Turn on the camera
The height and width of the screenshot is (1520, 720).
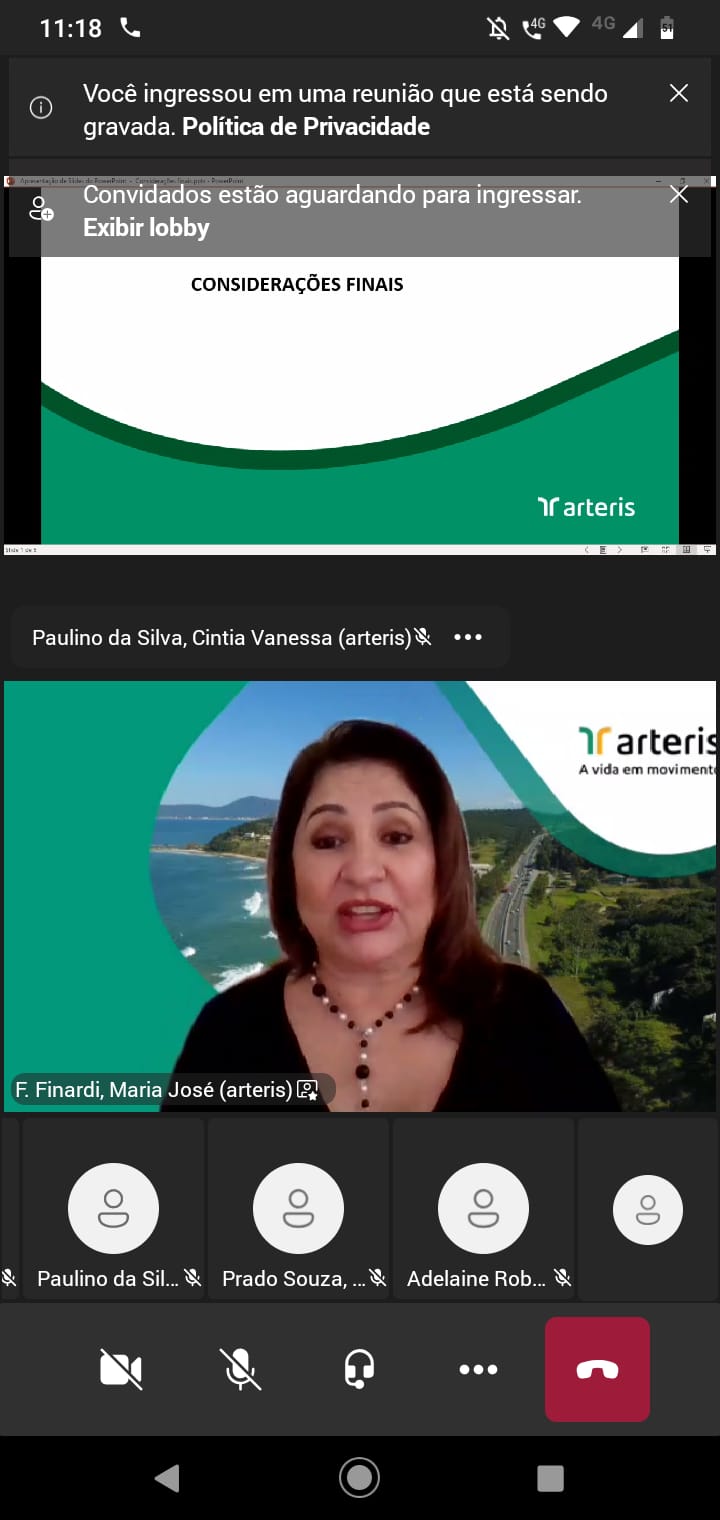(x=121, y=1369)
